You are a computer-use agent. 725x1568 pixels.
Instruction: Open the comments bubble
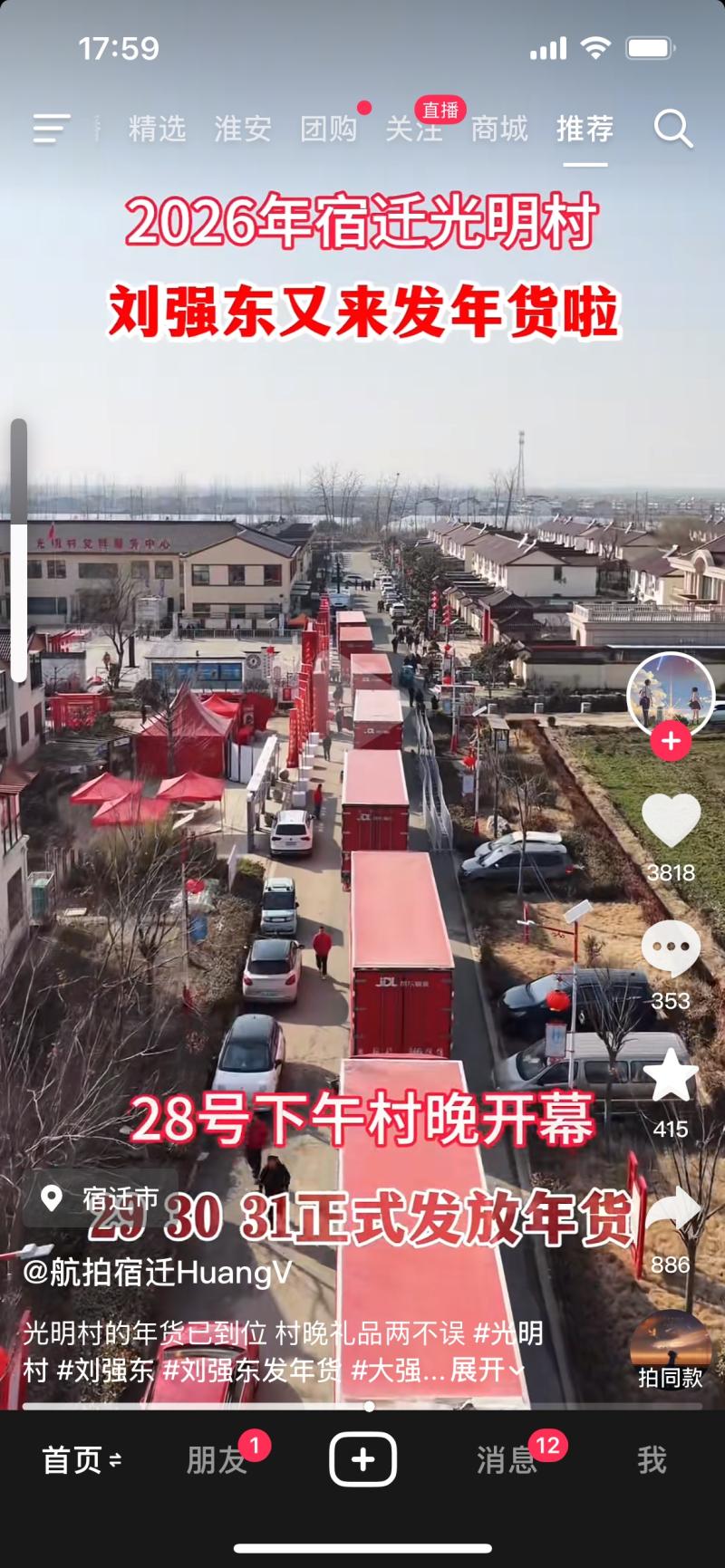click(671, 948)
